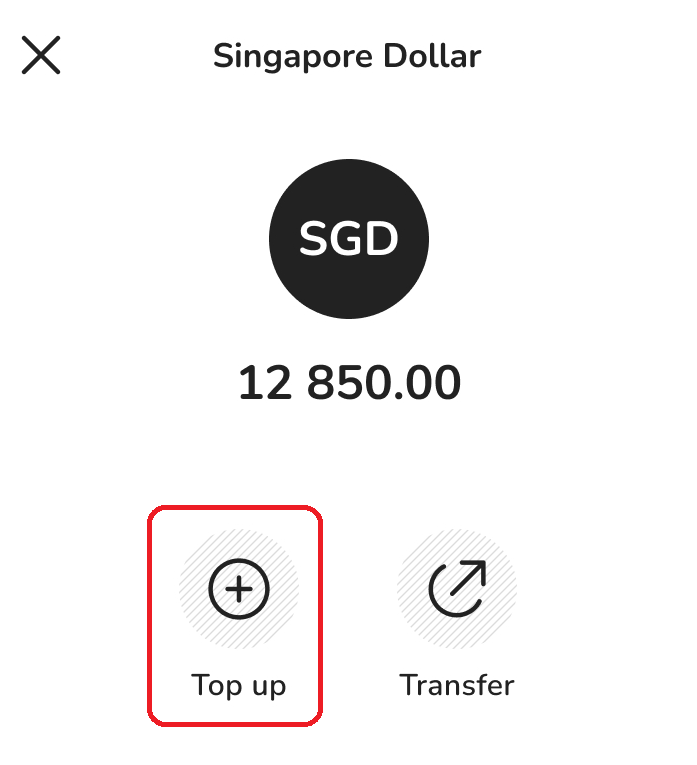Screen dimensions: 697x765
Task: Top up the SGD balance
Action: [238, 590]
